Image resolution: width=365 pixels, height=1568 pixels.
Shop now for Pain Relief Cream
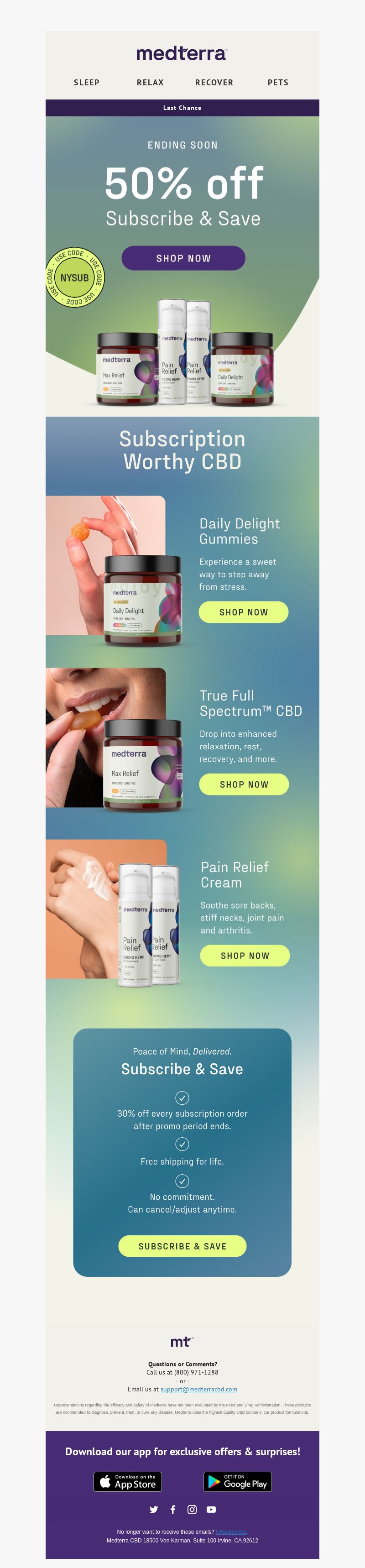245,956
